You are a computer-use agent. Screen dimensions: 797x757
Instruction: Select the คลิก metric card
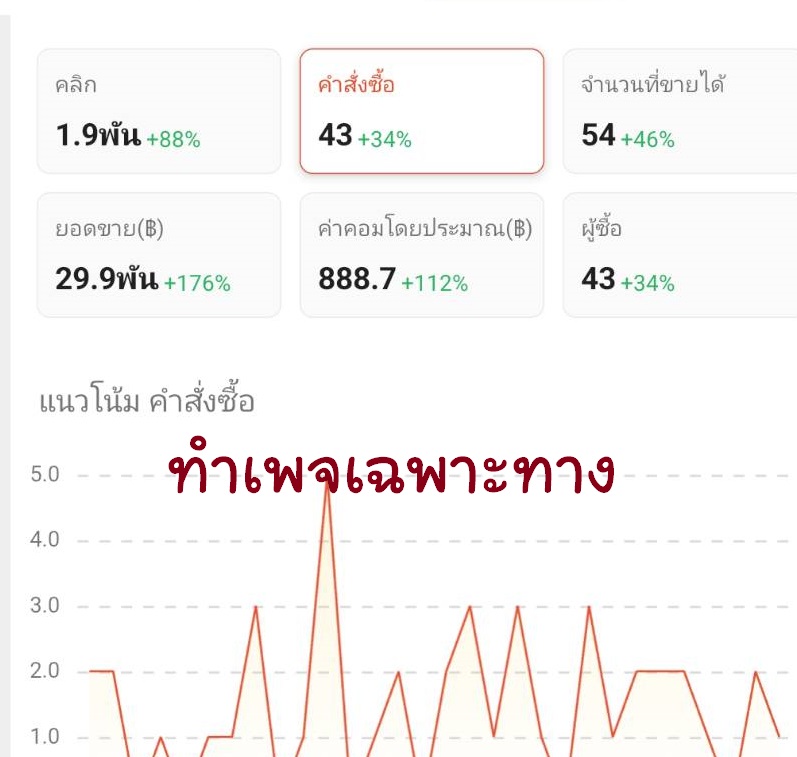[x=159, y=111]
